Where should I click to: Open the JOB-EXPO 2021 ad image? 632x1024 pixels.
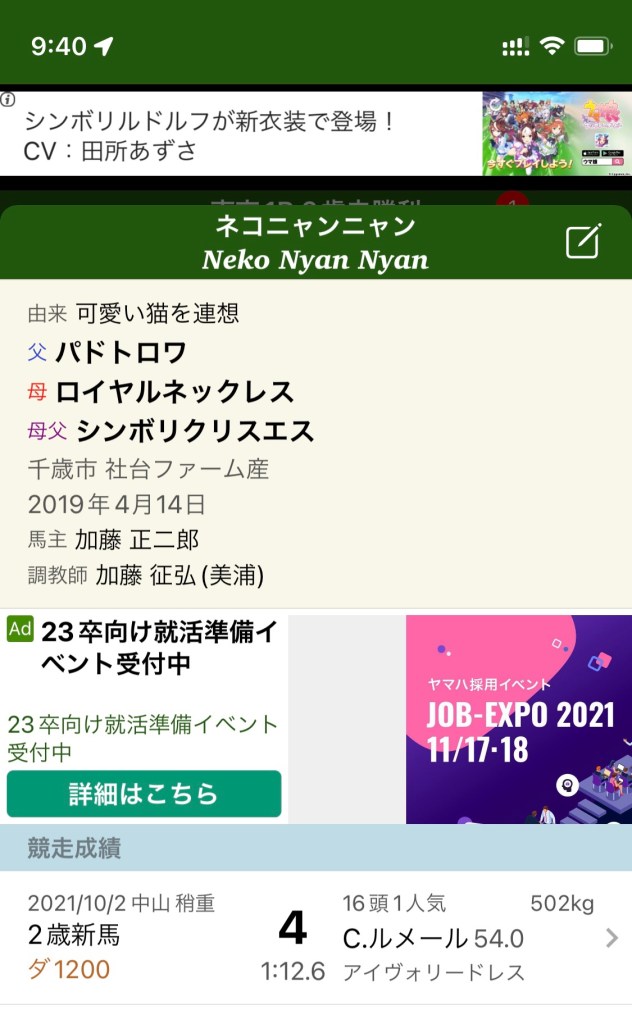click(518, 719)
